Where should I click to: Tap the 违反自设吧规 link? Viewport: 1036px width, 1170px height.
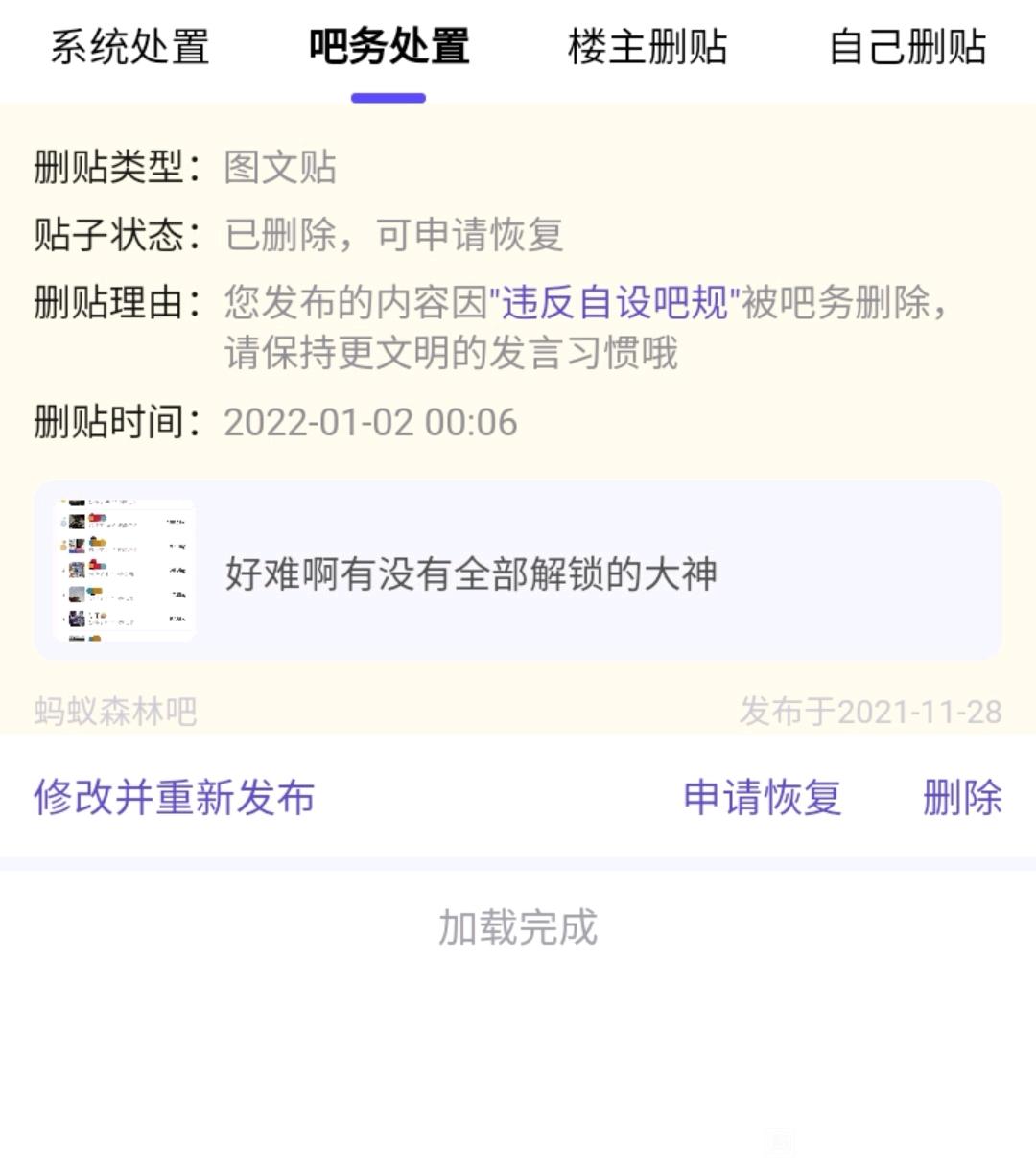614,303
